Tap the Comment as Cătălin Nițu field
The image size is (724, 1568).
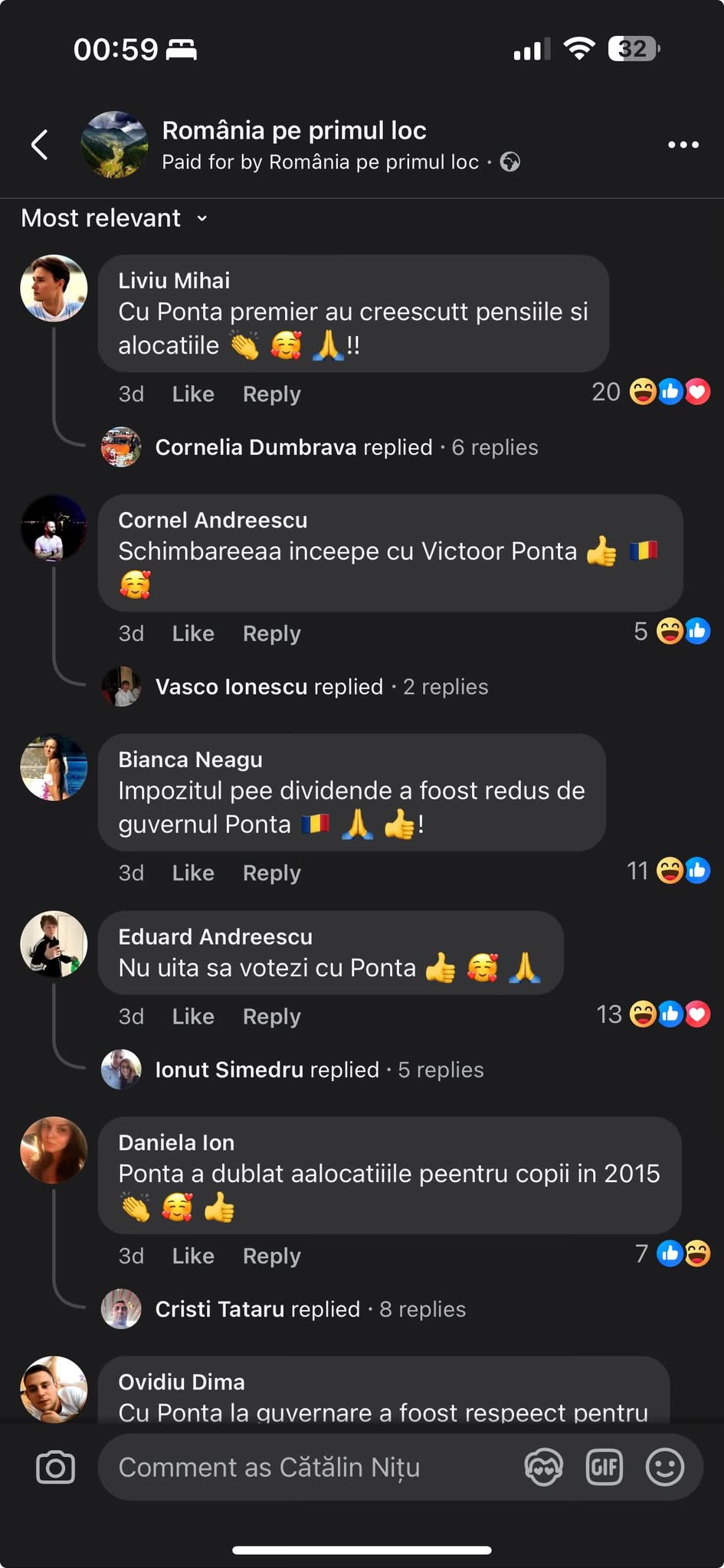pos(306,1467)
